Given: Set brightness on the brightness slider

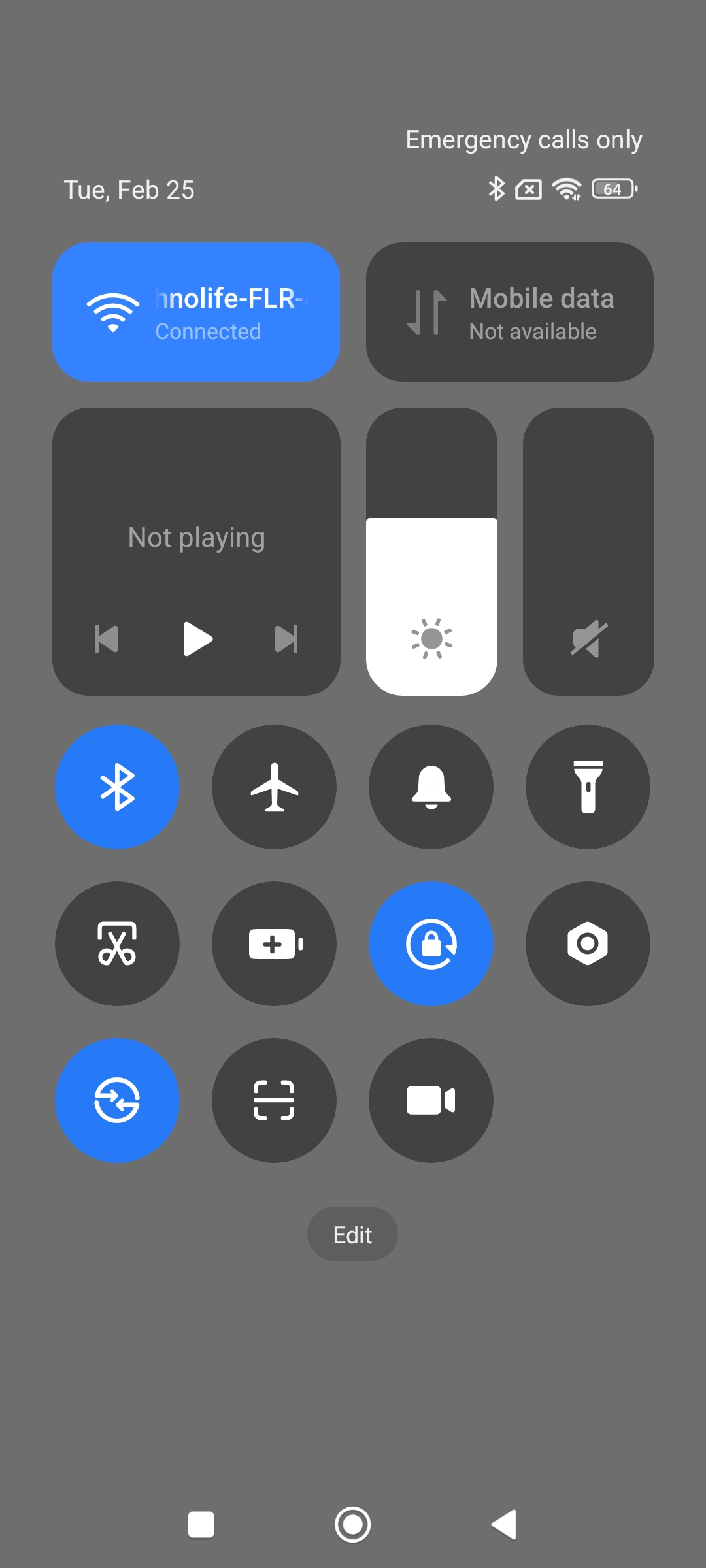Looking at the screenshot, I should (431, 552).
